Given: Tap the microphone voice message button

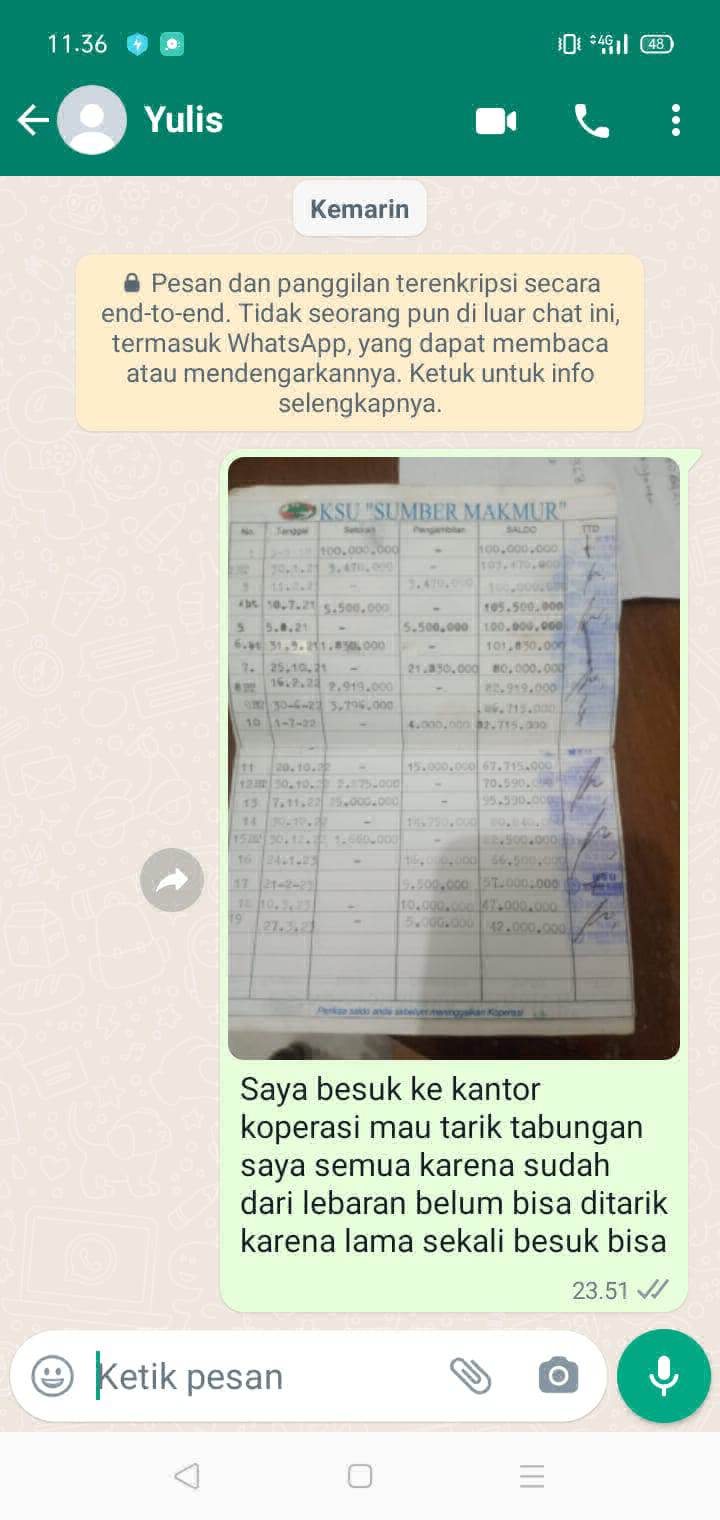Looking at the screenshot, I should coord(664,1376).
